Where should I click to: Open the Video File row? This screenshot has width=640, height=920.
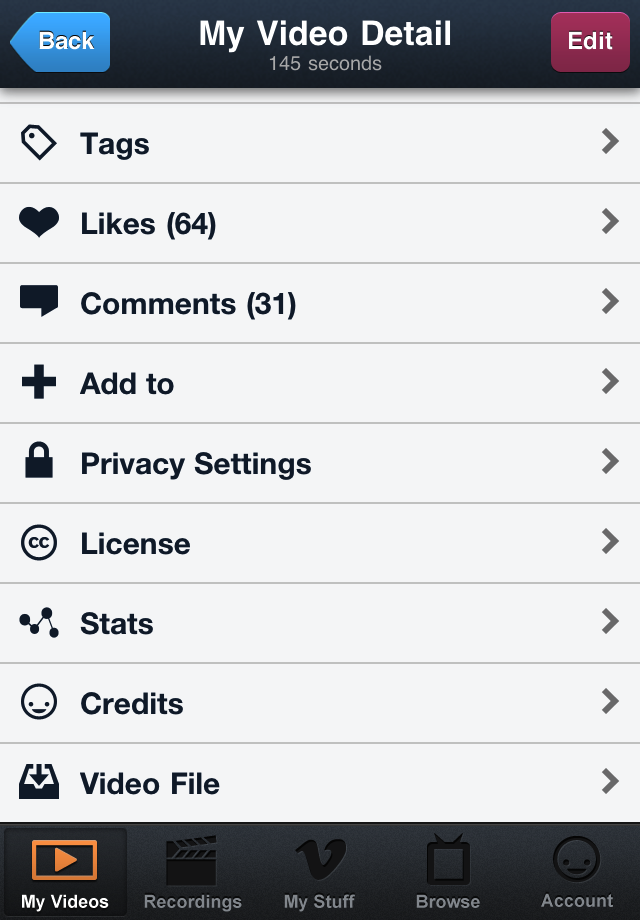(x=320, y=783)
